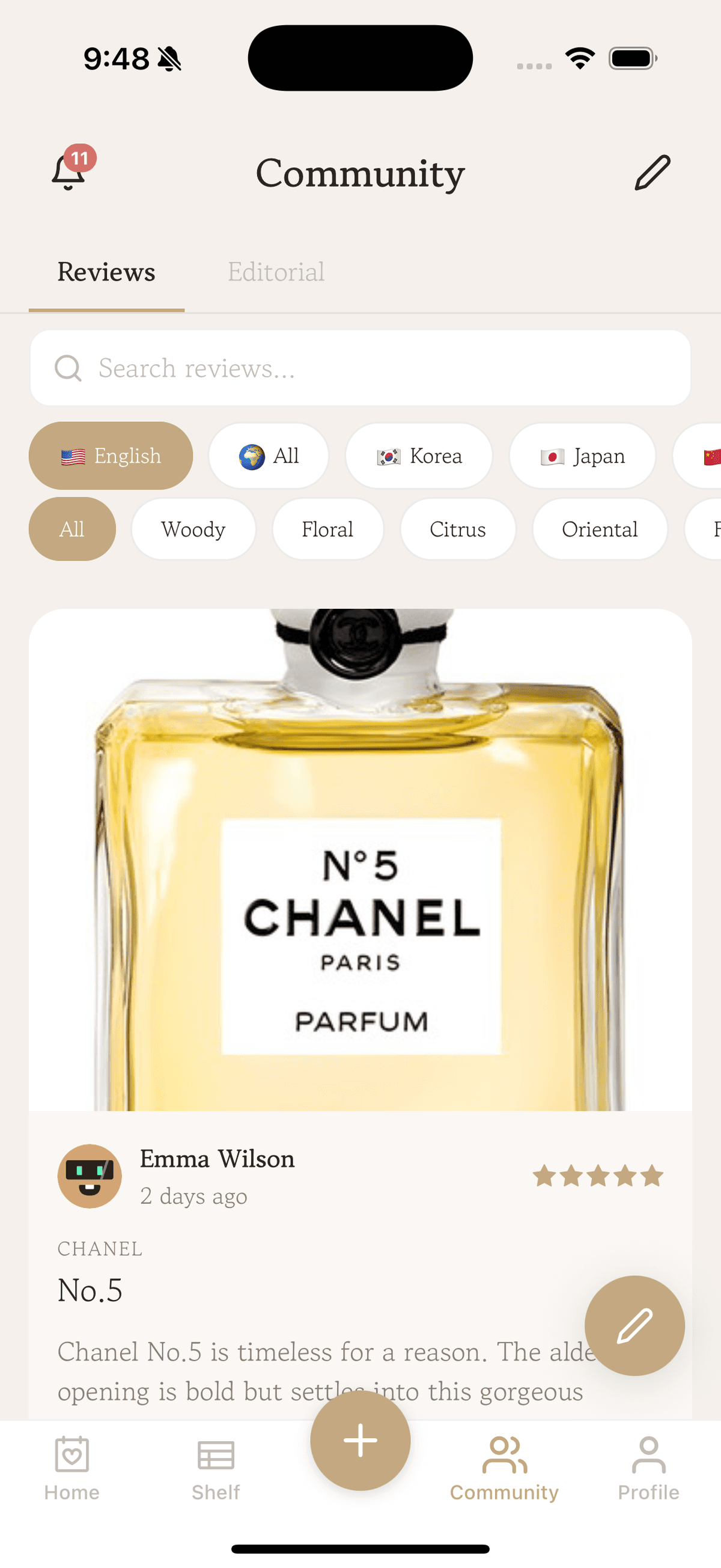Image resolution: width=721 pixels, height=1568 pixels.
Task: Choose the globe All regions chip
Action: 269,456
